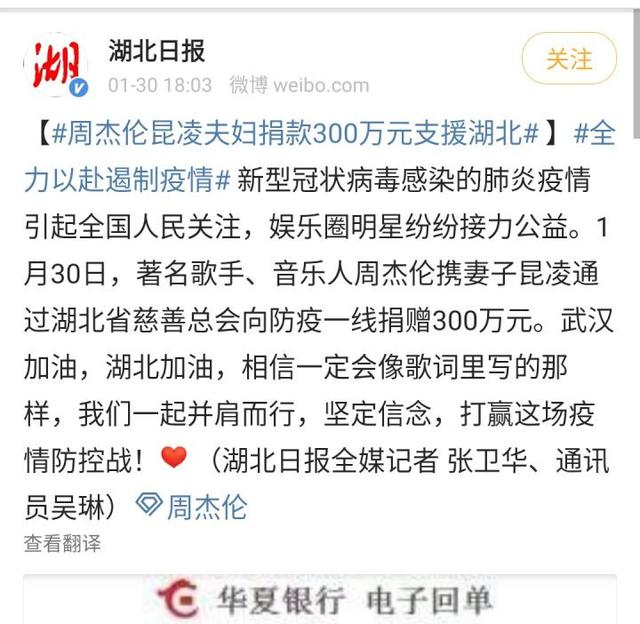Follow 湖北日报 with the 关注 button
This screenshot has width=640, height=624.
[569, 58]
